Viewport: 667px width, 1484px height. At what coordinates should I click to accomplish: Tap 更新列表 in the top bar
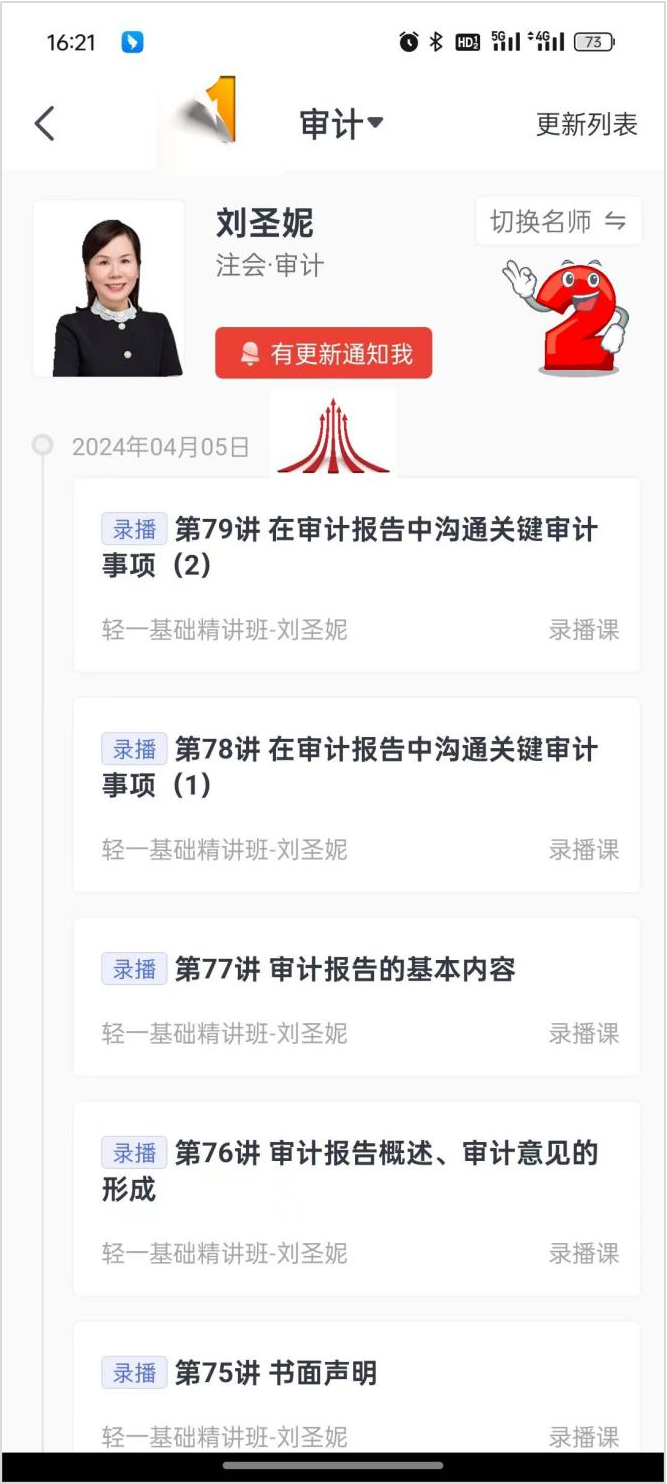[586, 124]
